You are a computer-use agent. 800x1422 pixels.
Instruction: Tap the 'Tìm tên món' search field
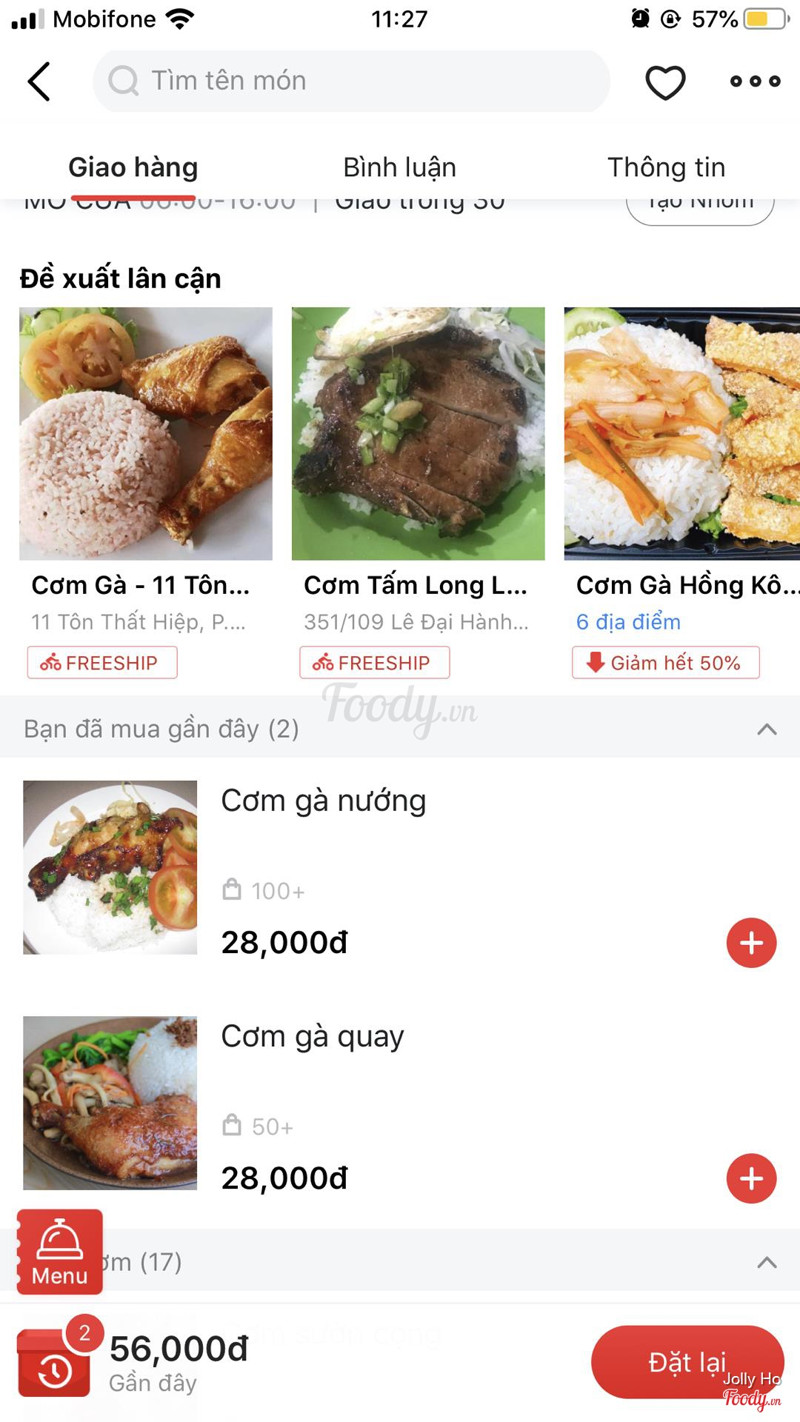350,81
